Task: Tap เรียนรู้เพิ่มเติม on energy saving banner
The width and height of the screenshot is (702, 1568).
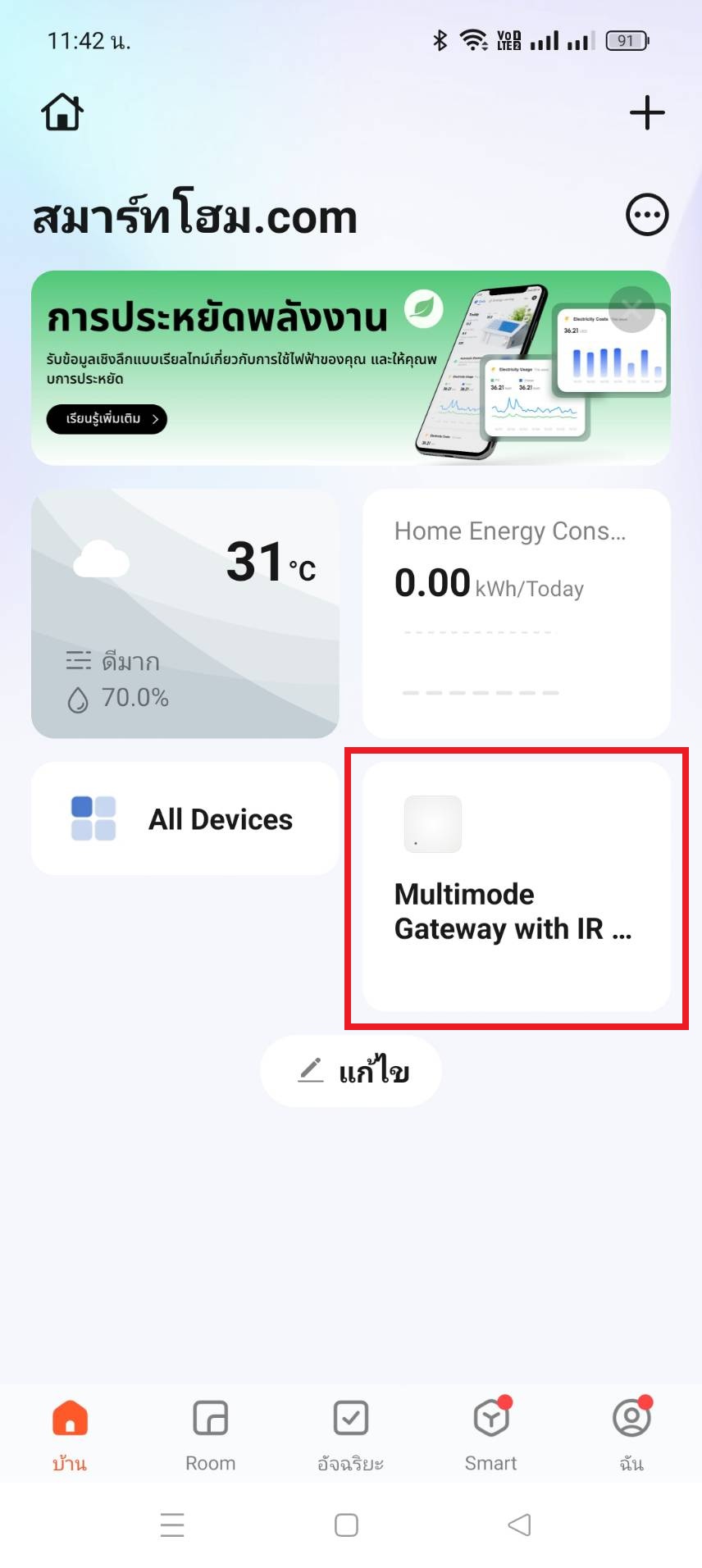Action: click(x=107, y=419)
